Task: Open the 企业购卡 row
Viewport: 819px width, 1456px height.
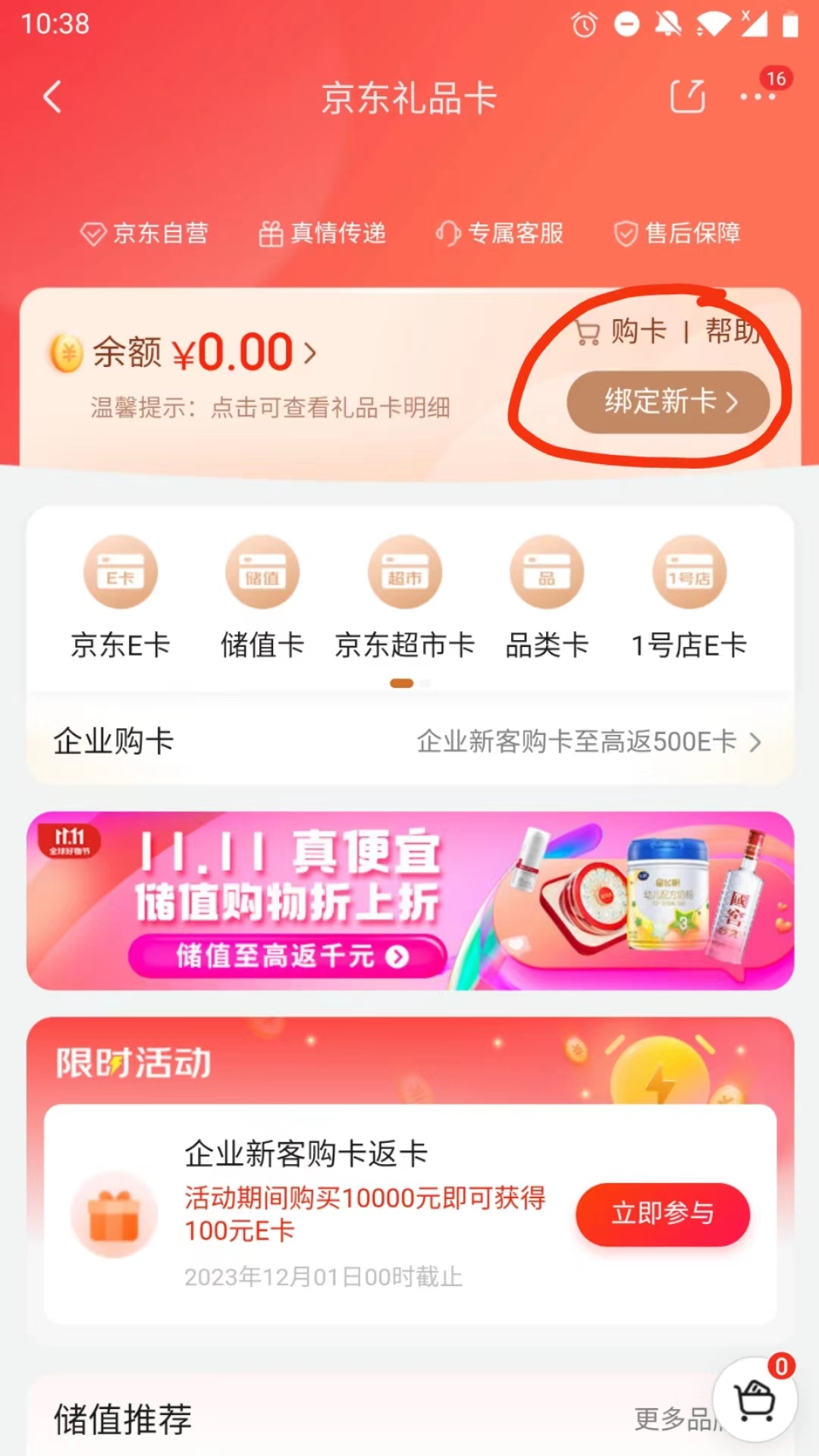Action: (409, 741)
